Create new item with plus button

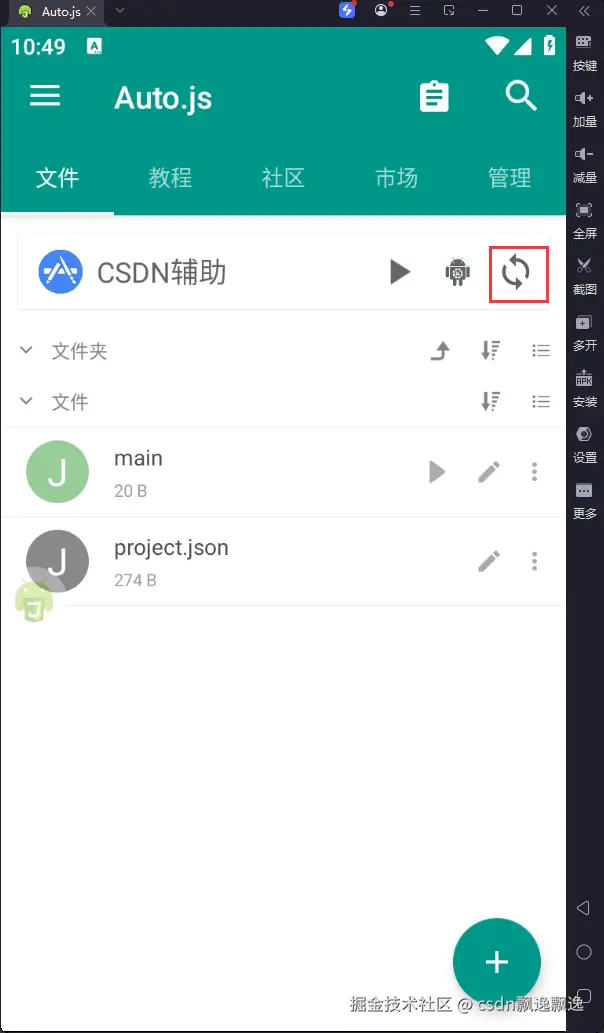coord(497,962)
